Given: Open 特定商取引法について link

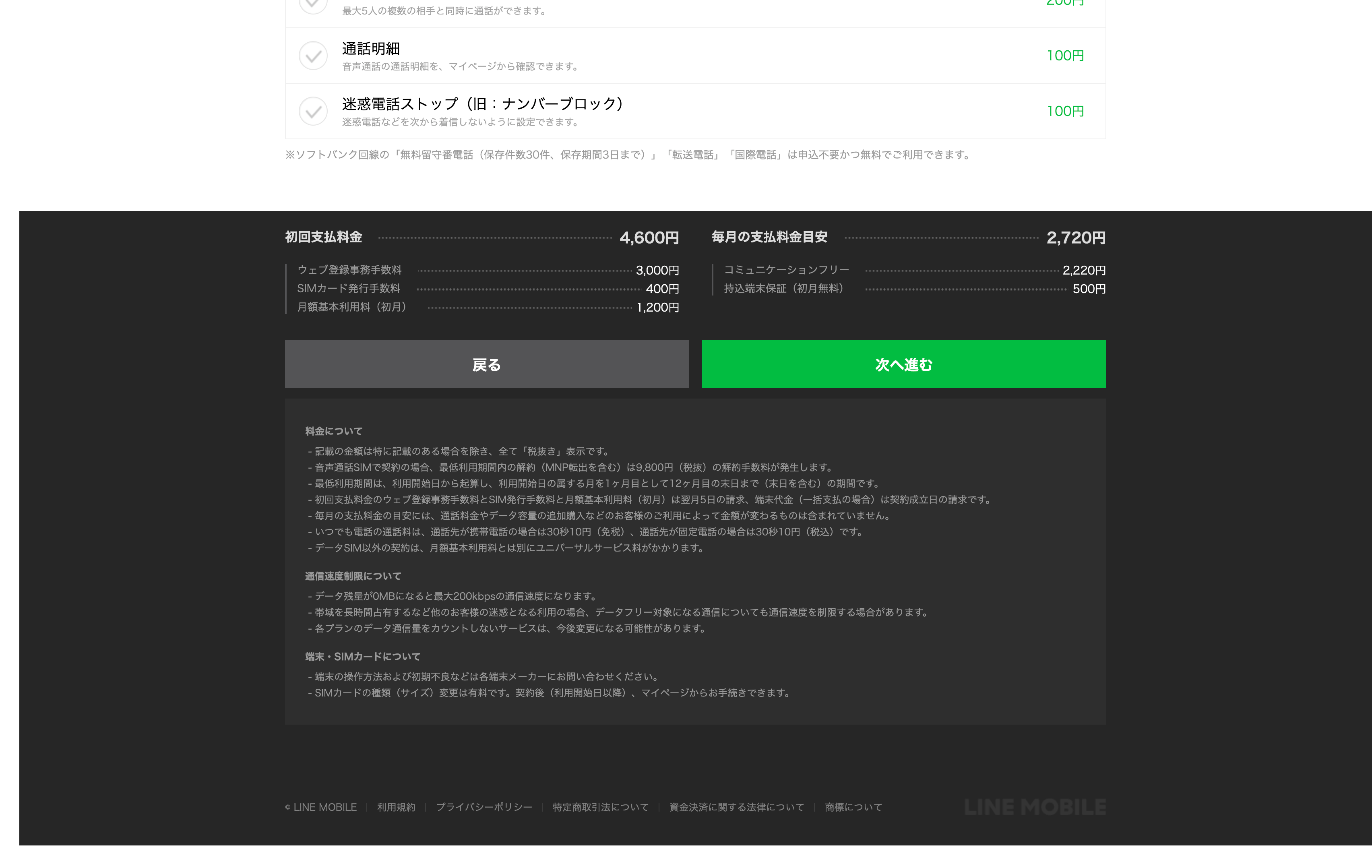Looking at the screenshot, I should coord(600,807).
